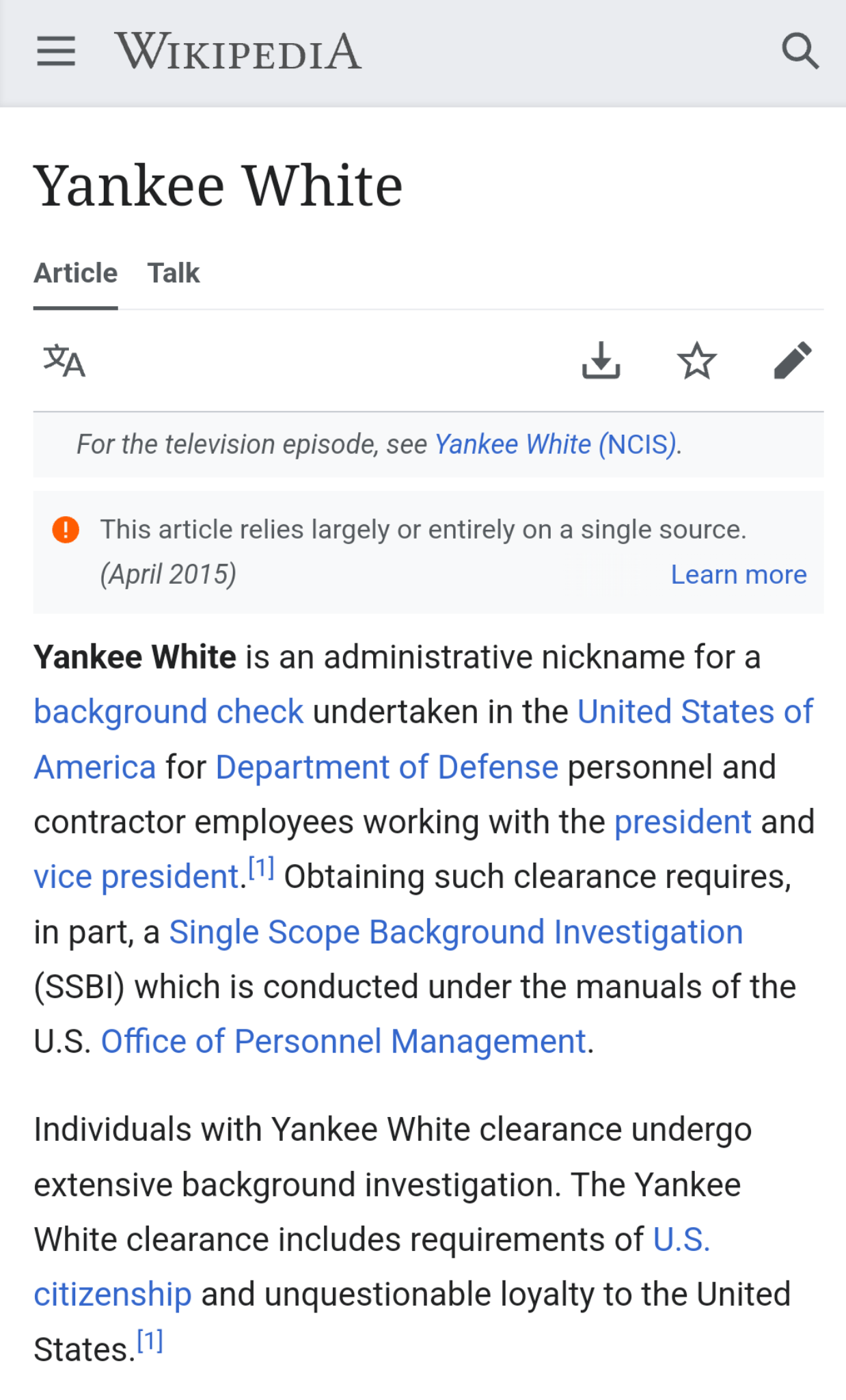
Task: Edit the article with pencil icon
Action: click(x=793, y=360)
